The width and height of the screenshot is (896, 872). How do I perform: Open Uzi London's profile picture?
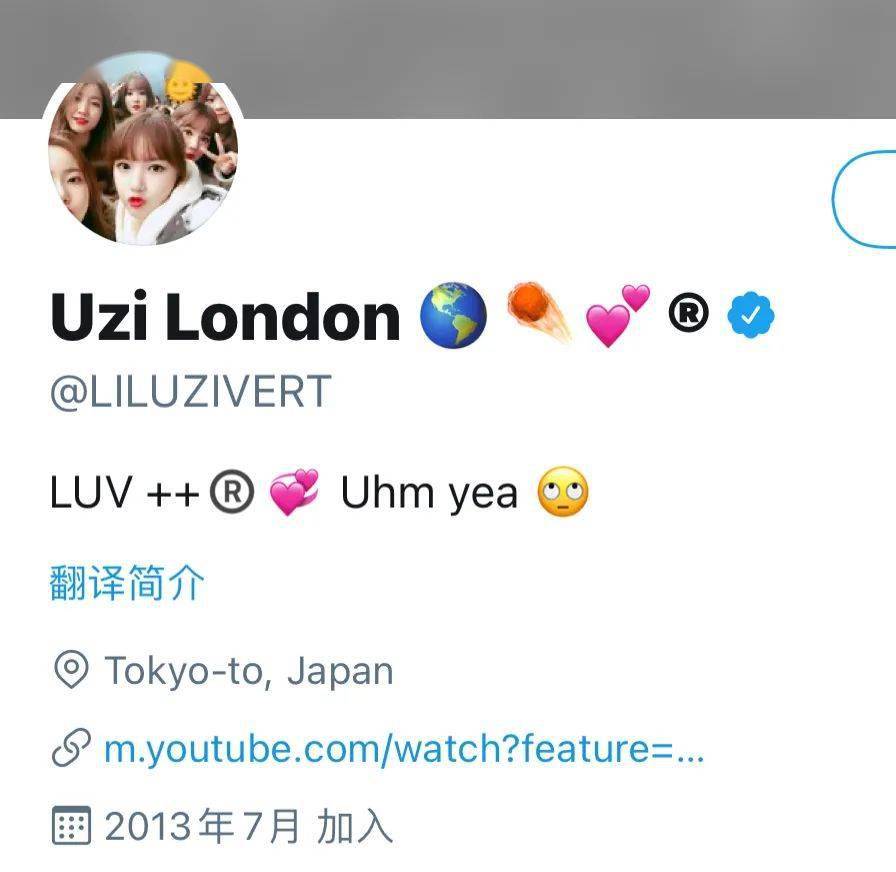coord(142,150)
